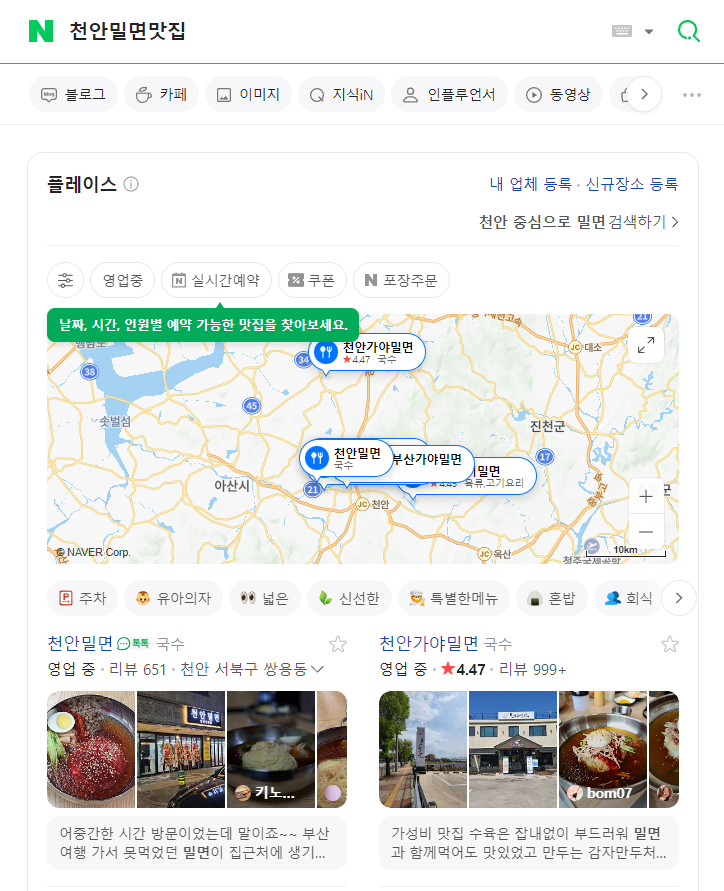Tap the green search magnifier icon

688,31
